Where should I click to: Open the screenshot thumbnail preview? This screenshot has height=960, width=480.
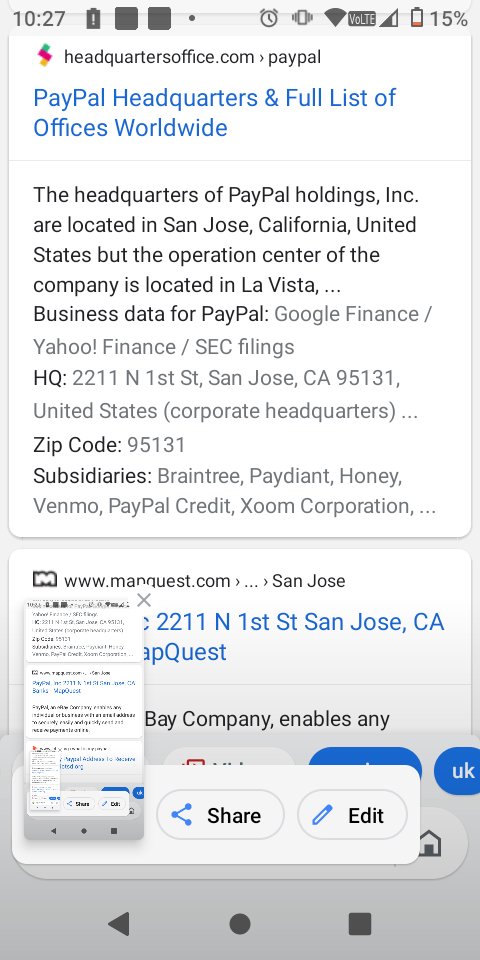coord(84,719)
